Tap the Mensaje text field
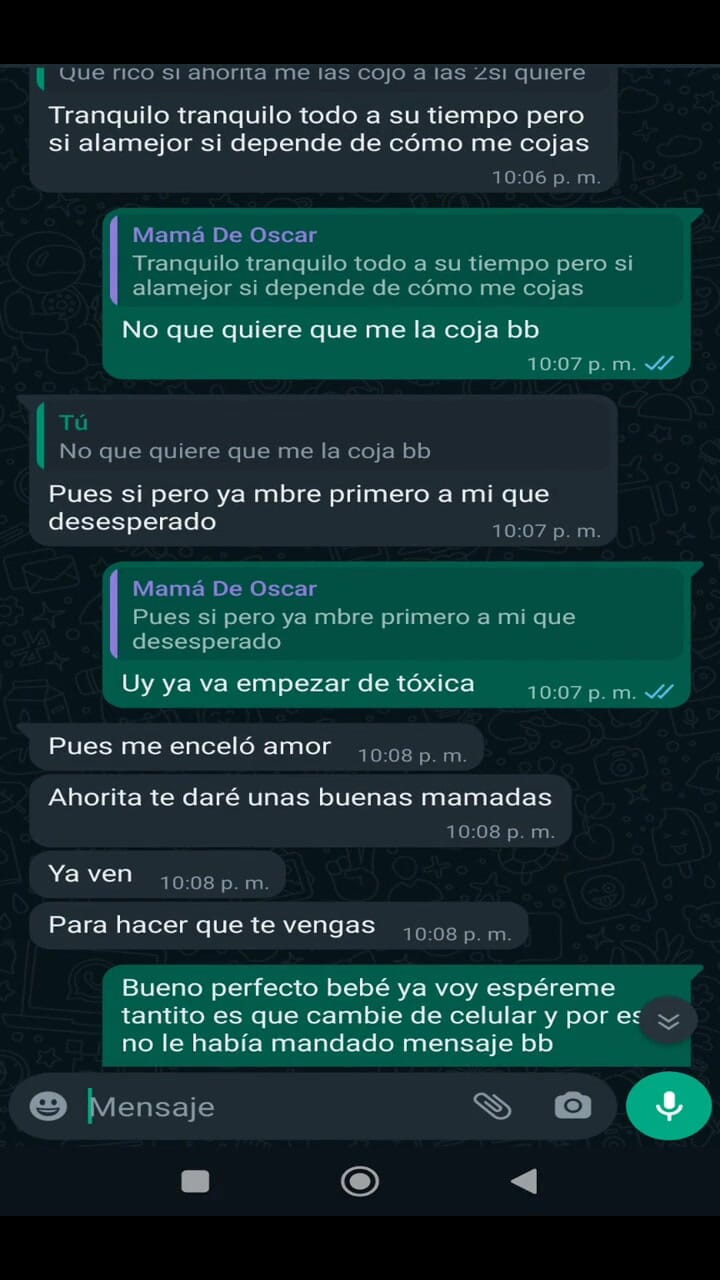The height and width of the screenshot is (1280, 720). (270, 1107)
